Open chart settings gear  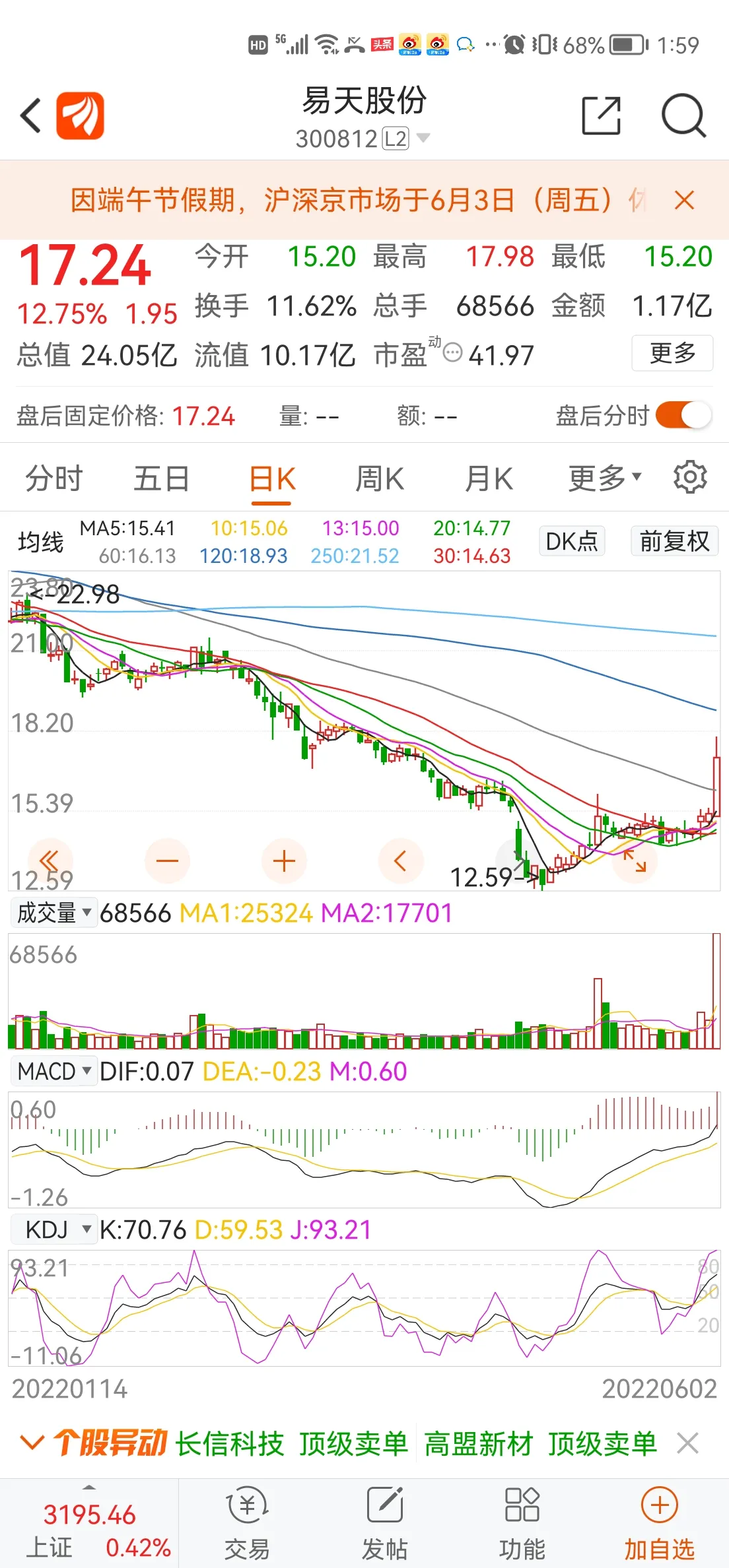[x=690, y=477]
